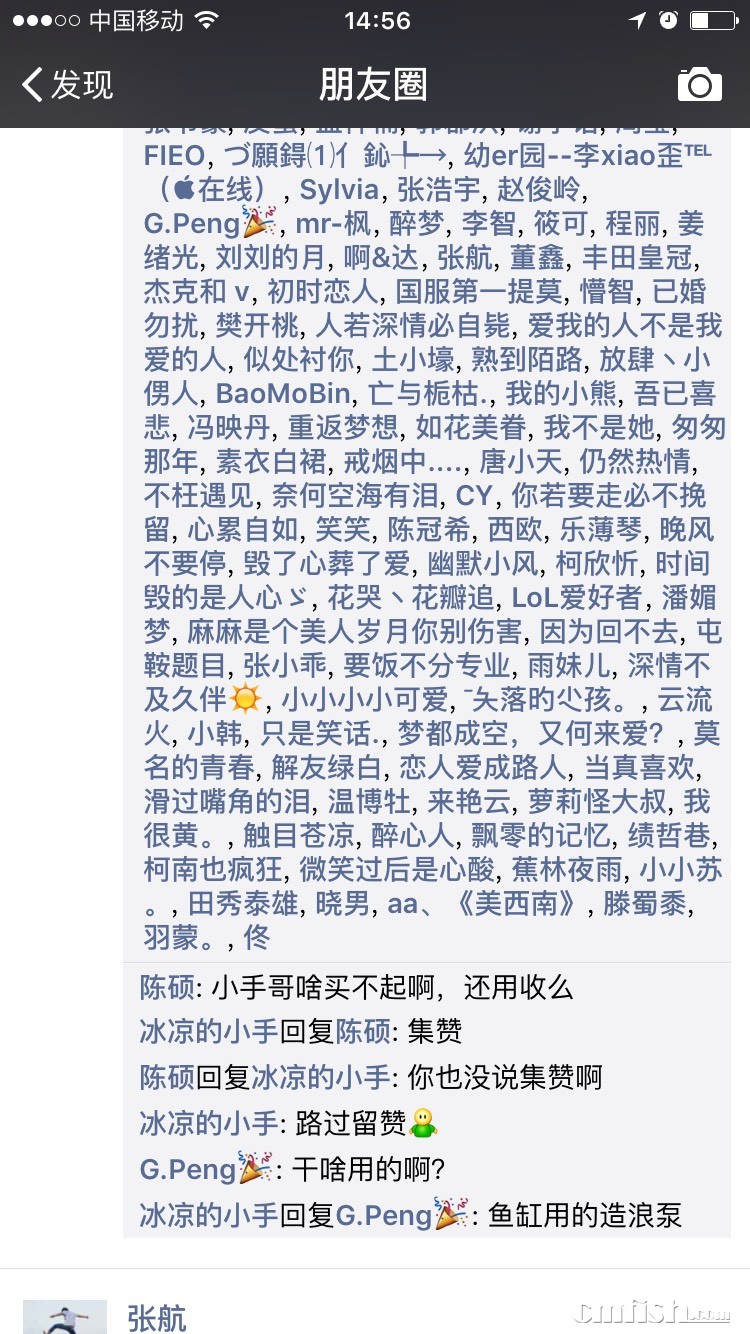Tap 张航's avatar on the next post
Image resolution: width=750 pixels, height=1334 pixels.
pos(65,1318)
